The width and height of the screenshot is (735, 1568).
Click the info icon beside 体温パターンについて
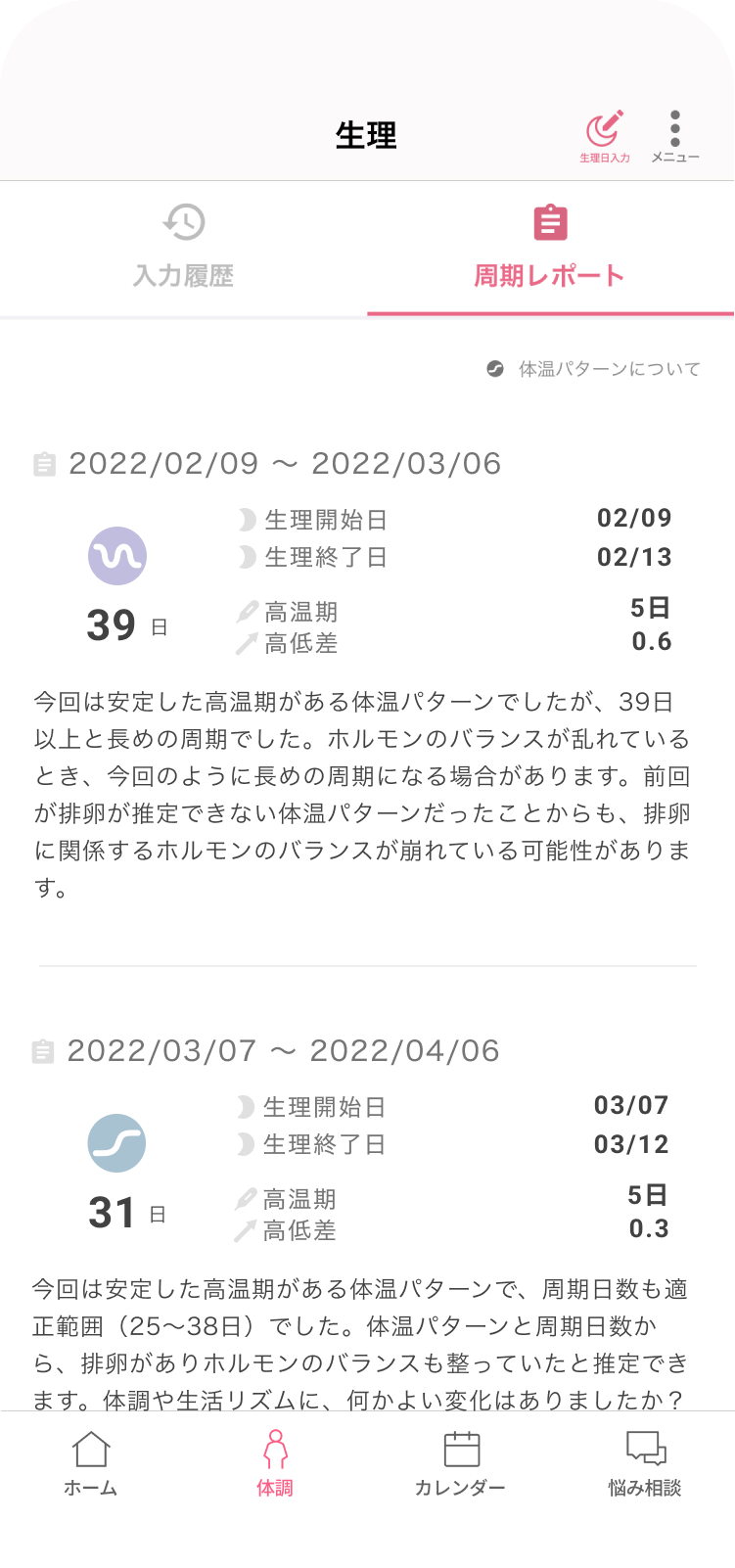496,367
